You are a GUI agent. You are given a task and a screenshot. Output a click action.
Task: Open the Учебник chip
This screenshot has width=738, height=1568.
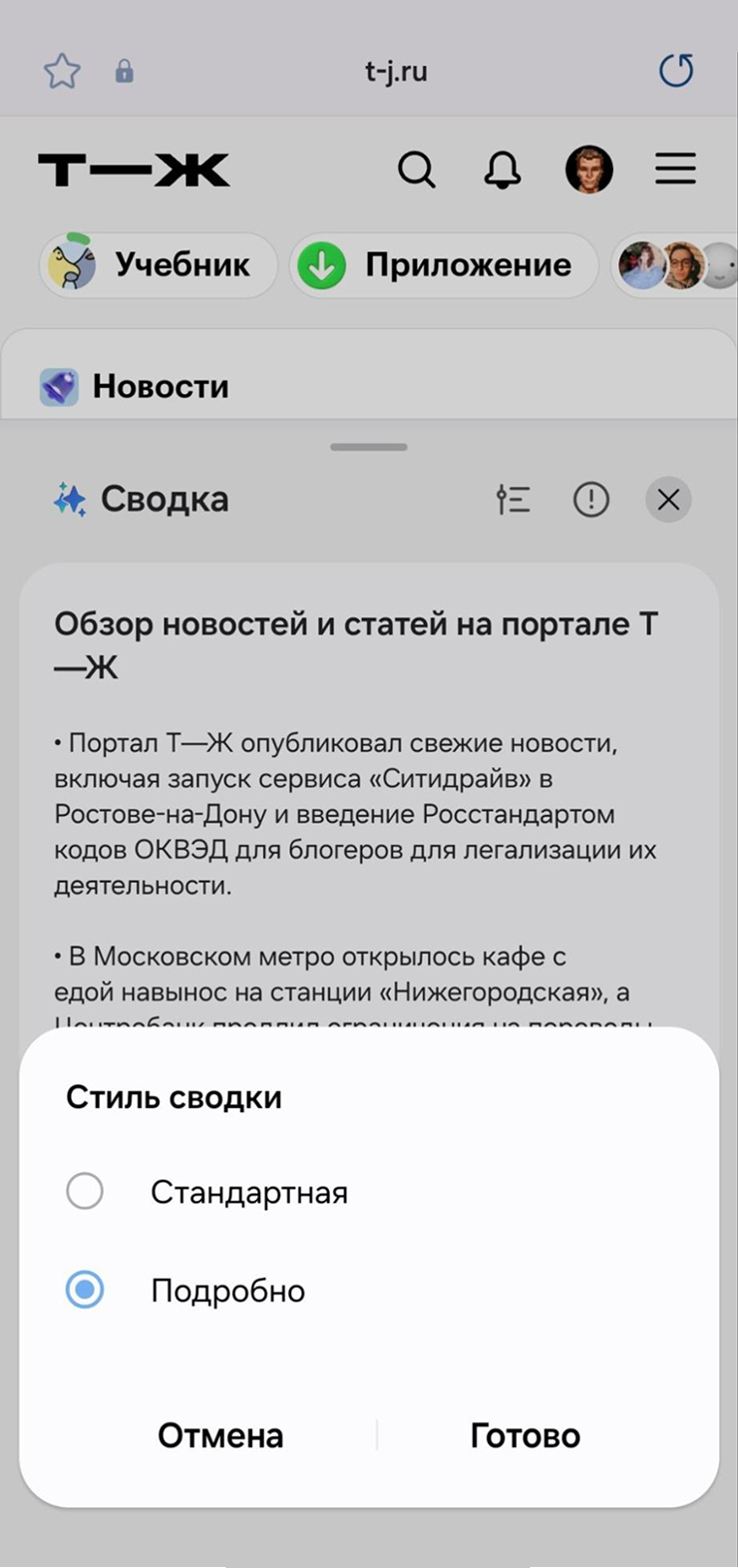(159, 265)
